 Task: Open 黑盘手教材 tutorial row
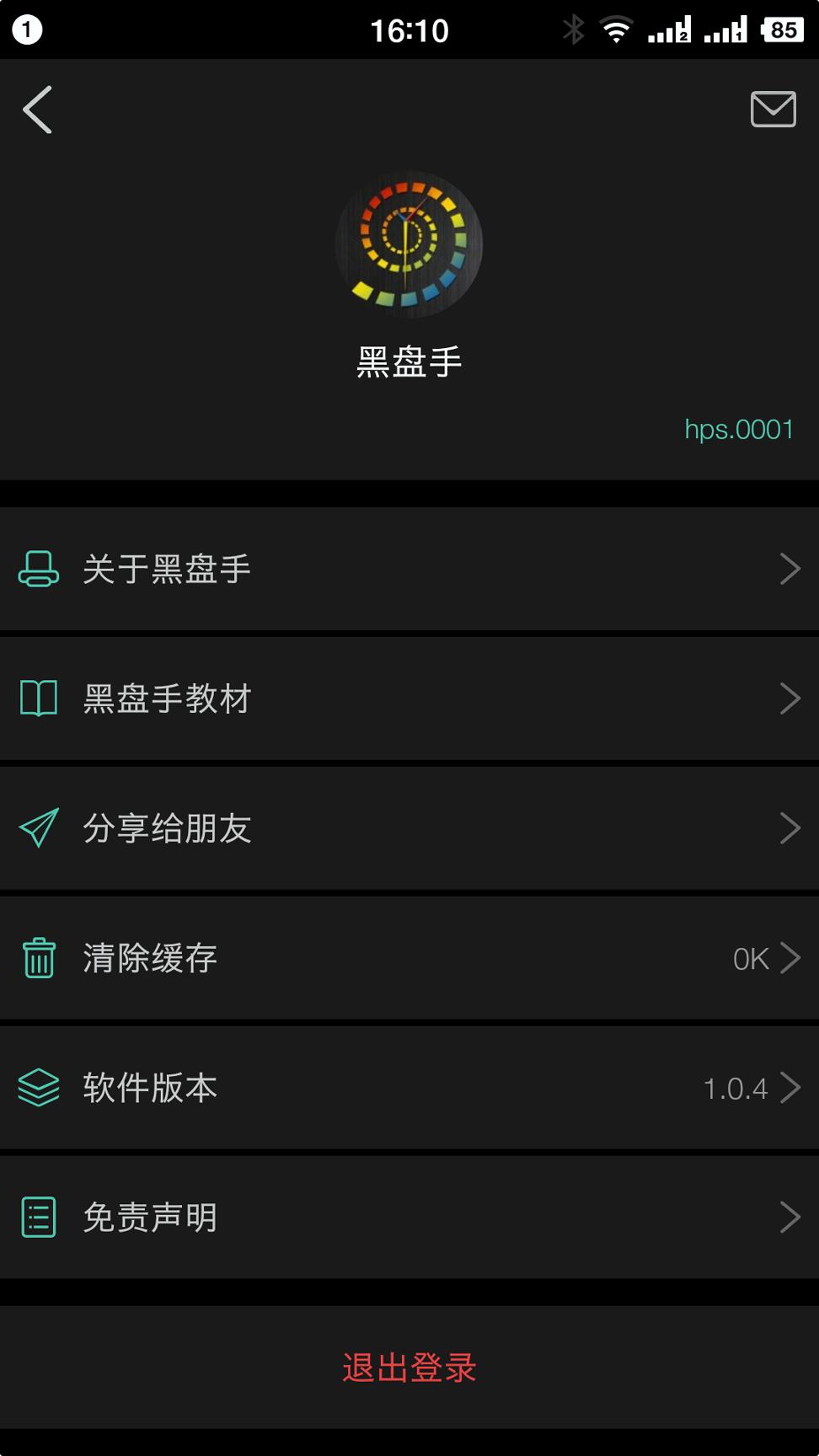click(x=409, y=699)
